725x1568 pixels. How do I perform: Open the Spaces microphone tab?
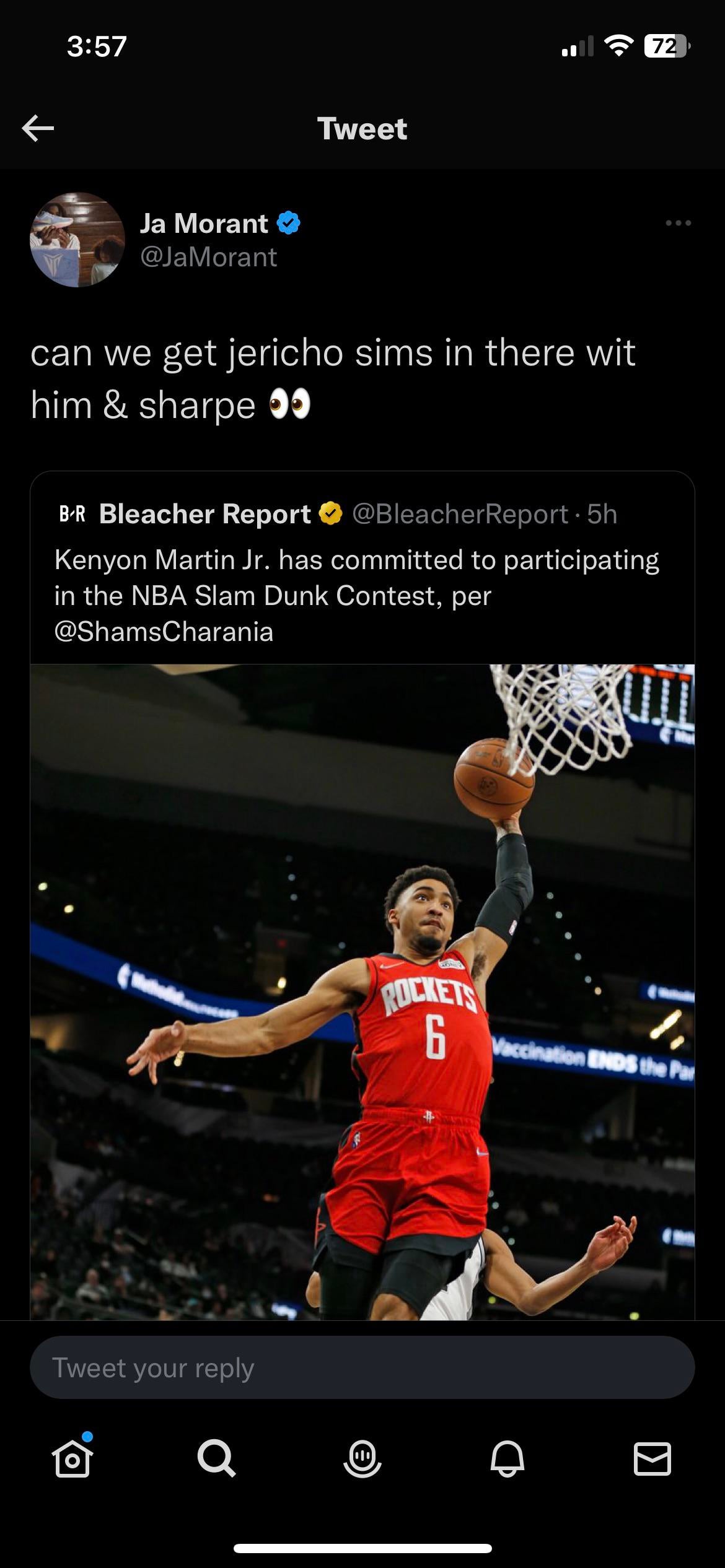pos(362,1459)
